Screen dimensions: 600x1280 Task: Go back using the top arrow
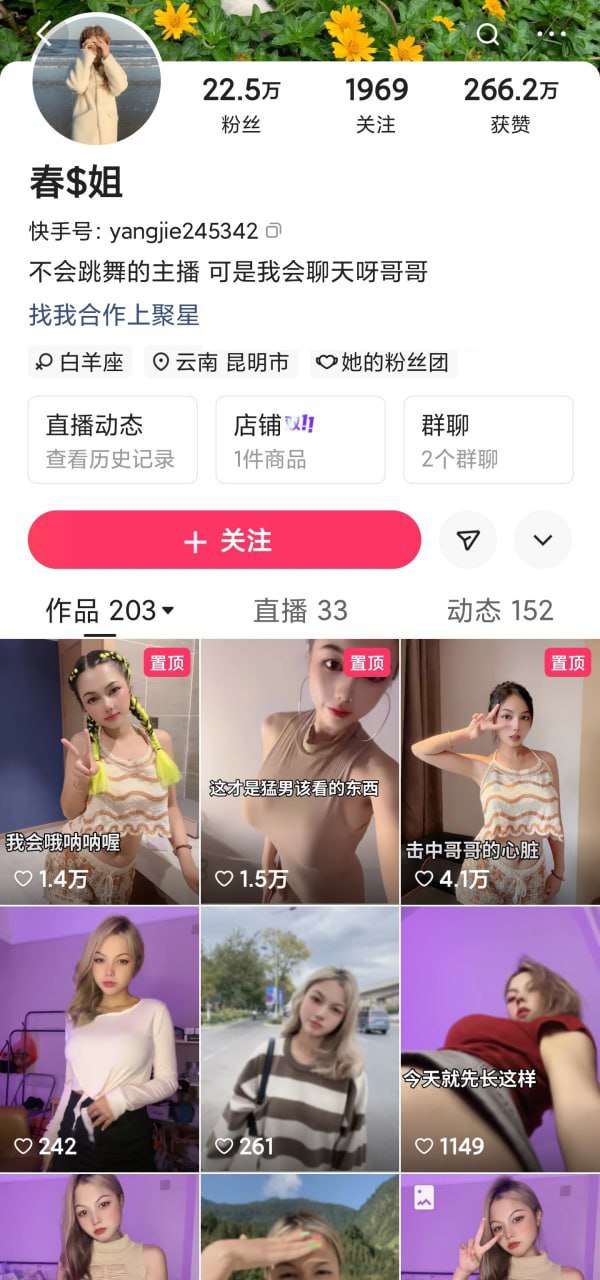point(42,35)
